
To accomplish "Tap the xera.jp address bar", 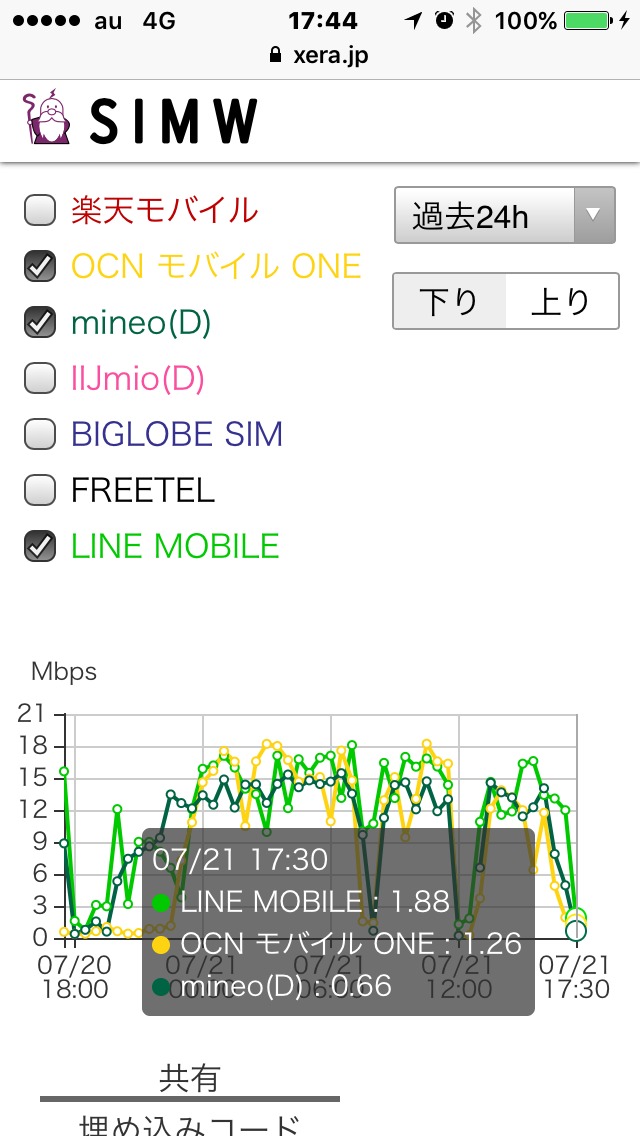I will click(x=320, y=56).
